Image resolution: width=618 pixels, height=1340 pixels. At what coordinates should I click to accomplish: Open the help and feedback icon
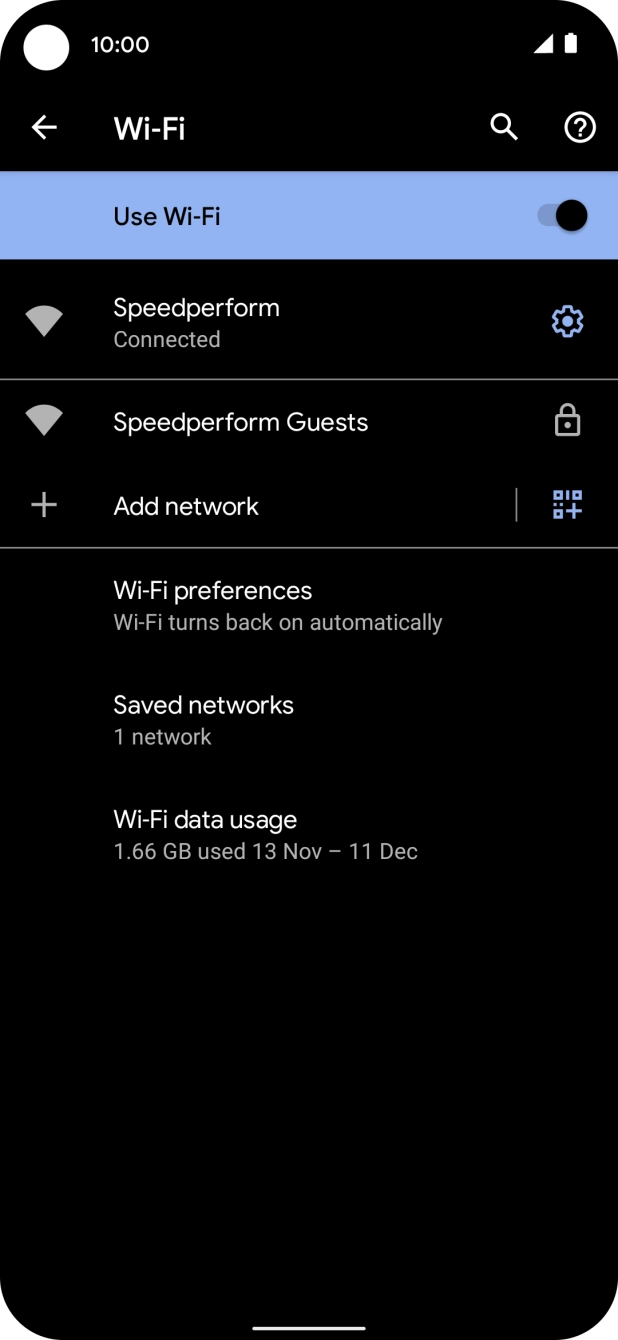point(580,127)
